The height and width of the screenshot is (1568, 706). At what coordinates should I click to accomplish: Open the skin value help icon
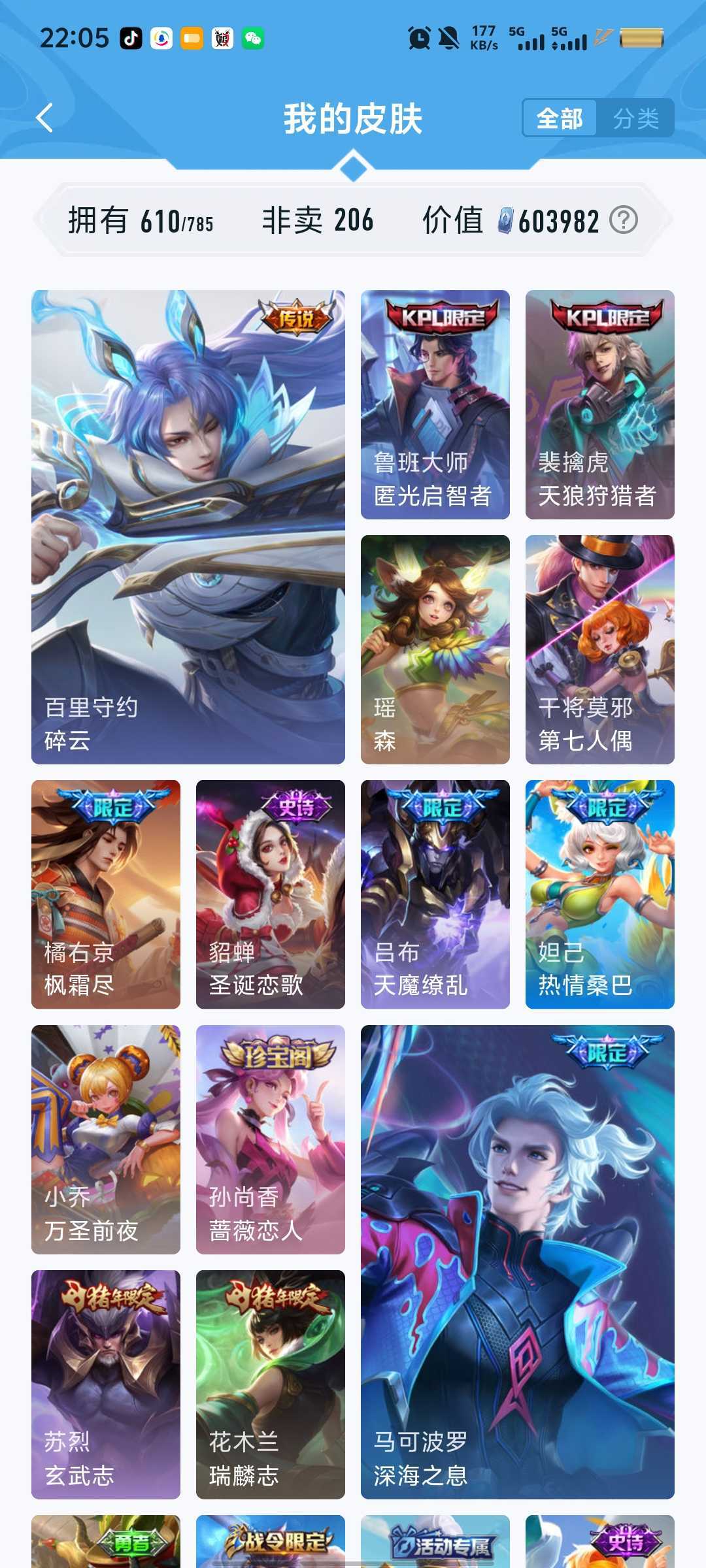pyautogui.click(x=623, y=220)
